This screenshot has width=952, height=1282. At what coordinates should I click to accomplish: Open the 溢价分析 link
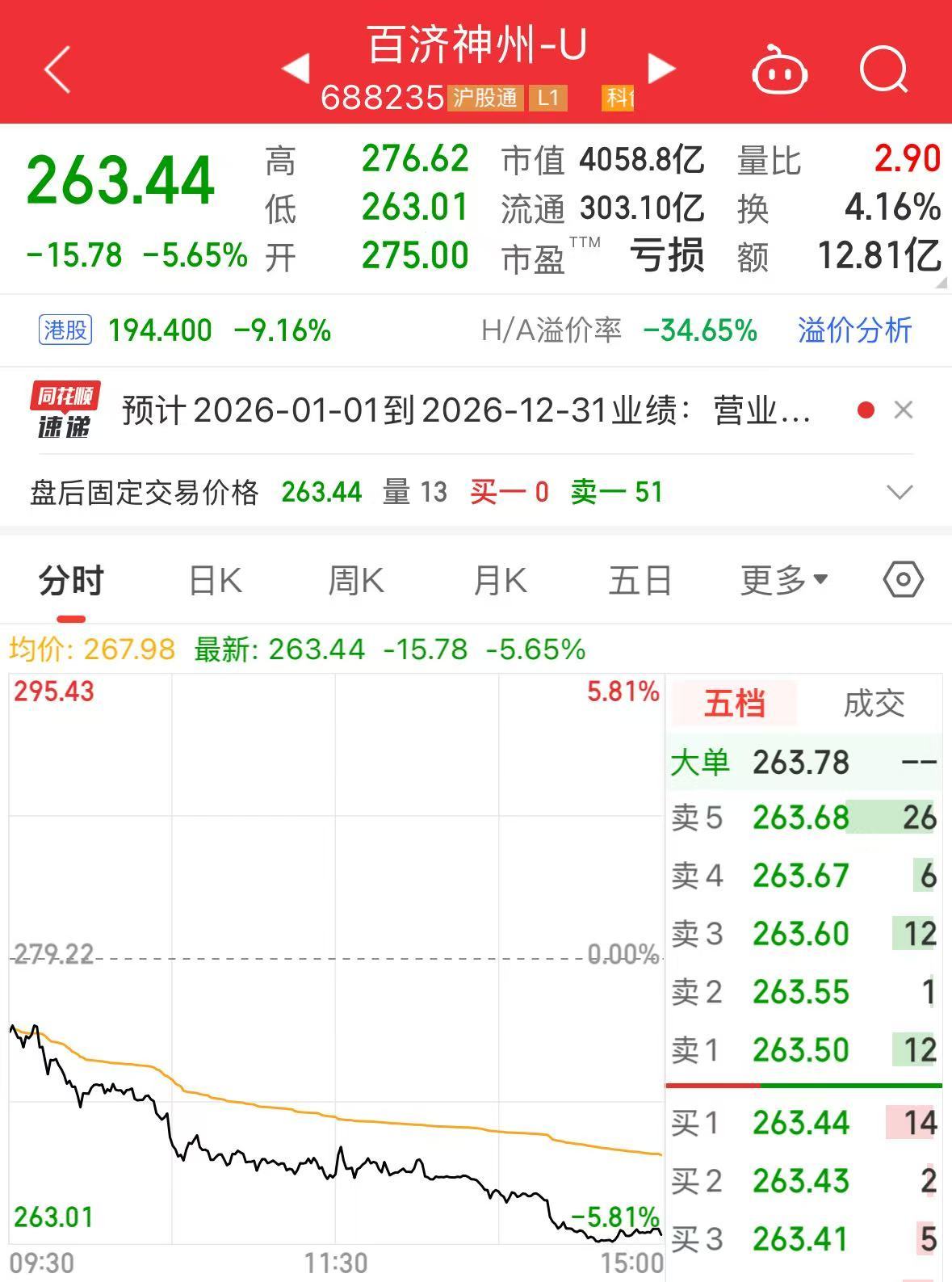pos(853,330)
